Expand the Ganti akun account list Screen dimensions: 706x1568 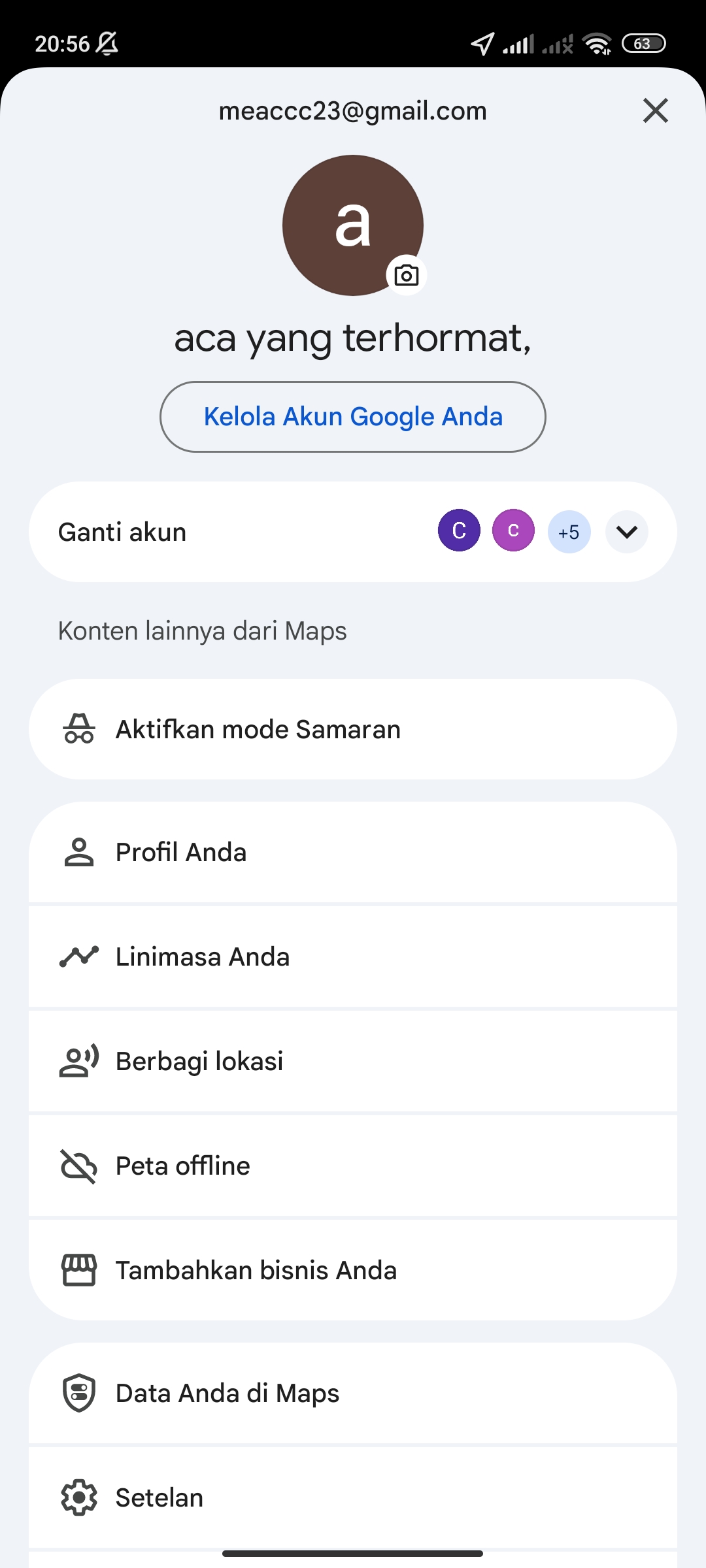(627, 532)
